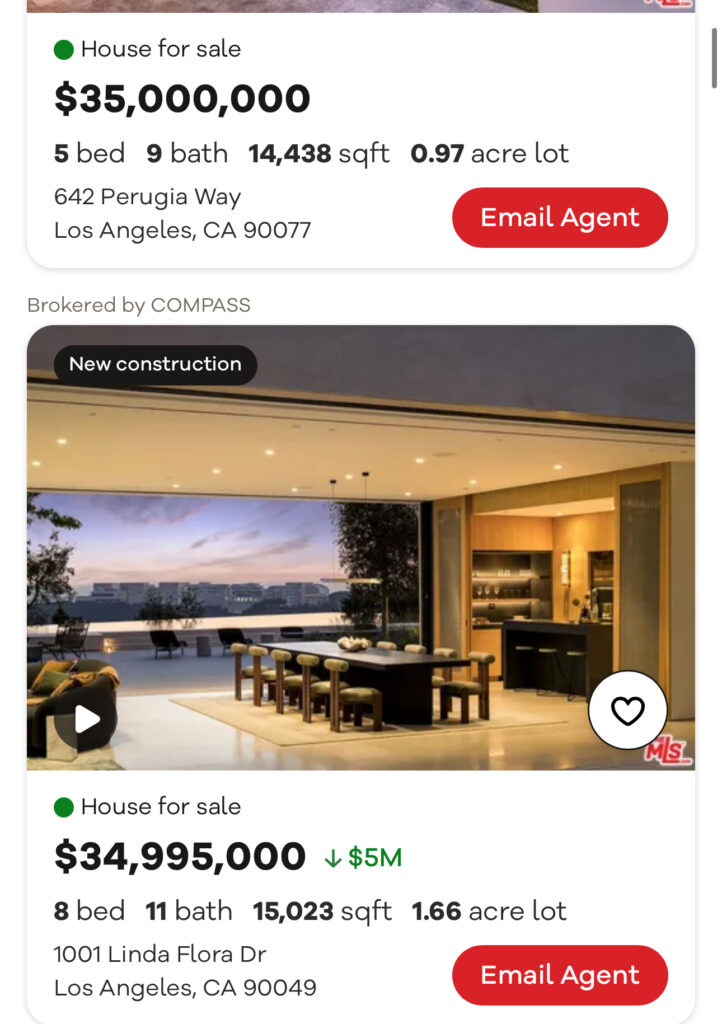Screen dimensions: 722x1024
Task: Open the 642 Perugia Way listing details
Action: (182, 99)
